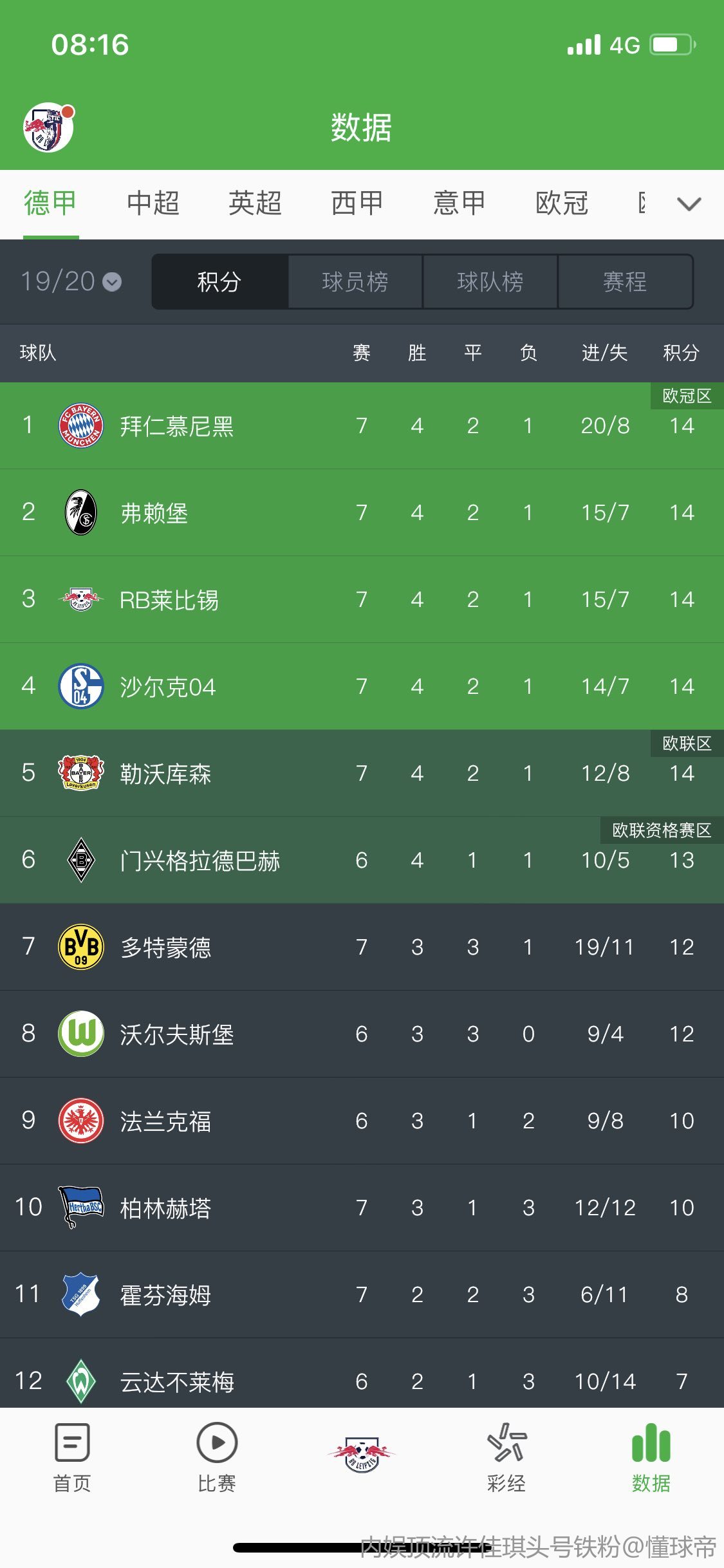Switch to 球队榜 rankings
Screen dimensions: 724x1568
(x=490, y=282)
